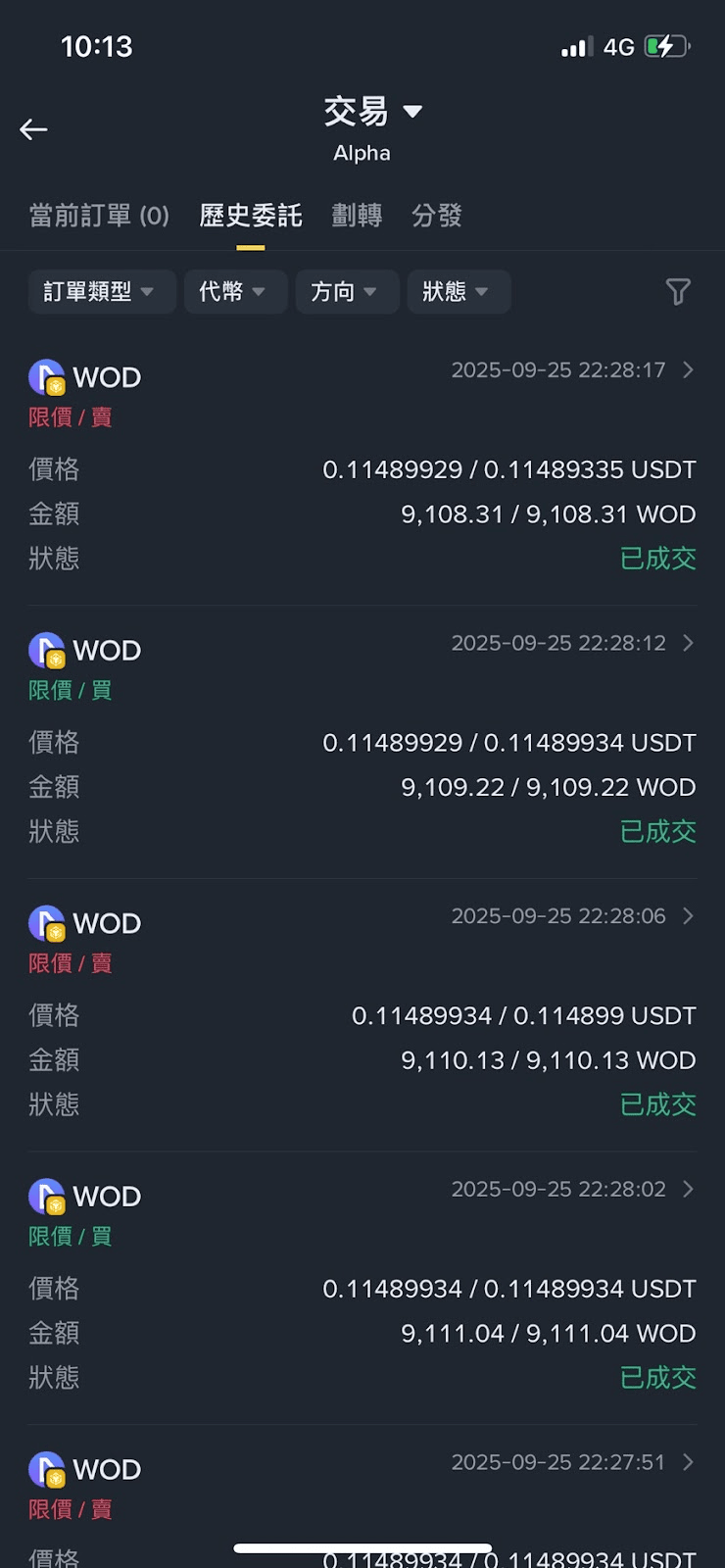
Task: Open the filter funnel icon
Action: point(678,291)
